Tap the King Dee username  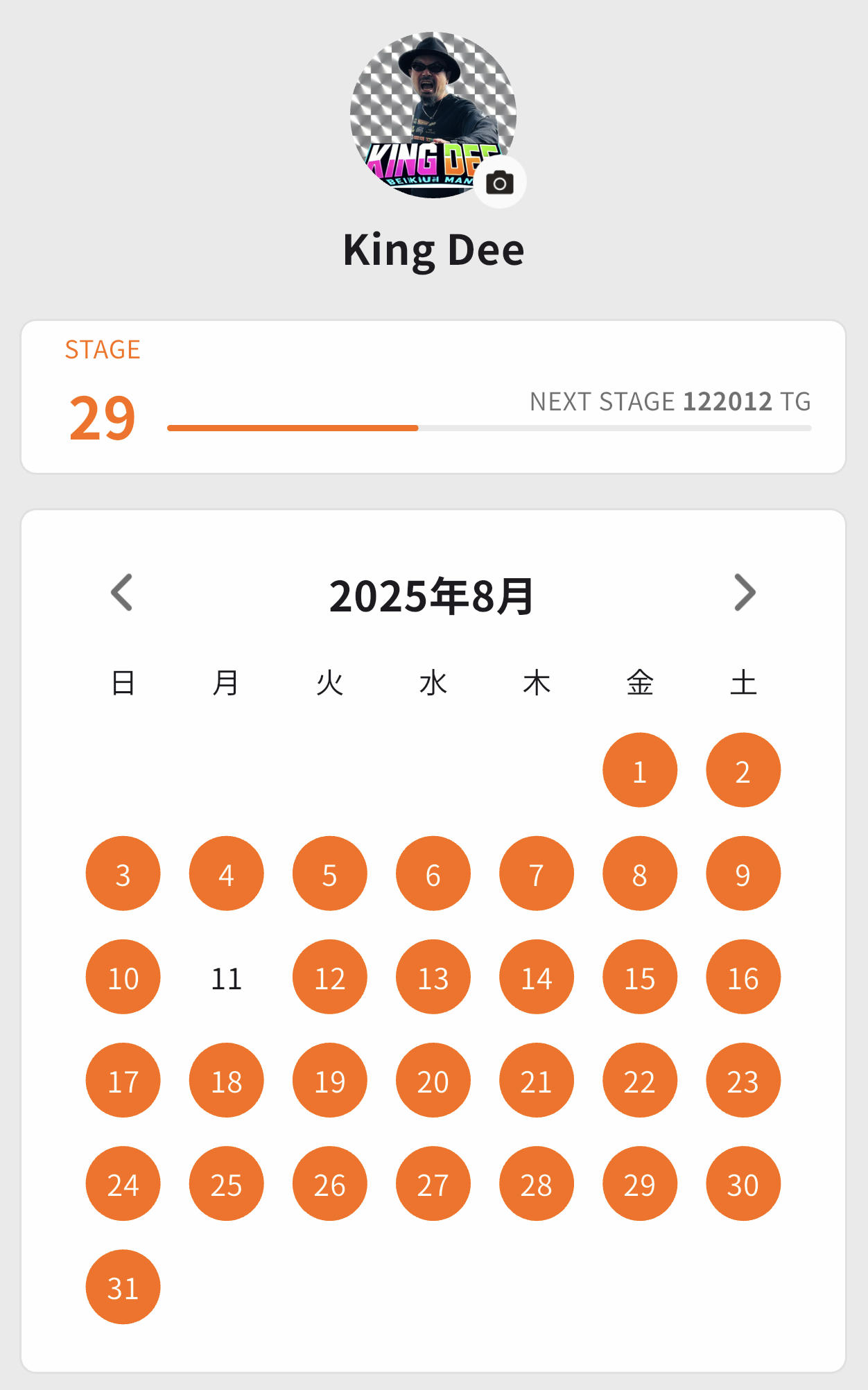433,250
